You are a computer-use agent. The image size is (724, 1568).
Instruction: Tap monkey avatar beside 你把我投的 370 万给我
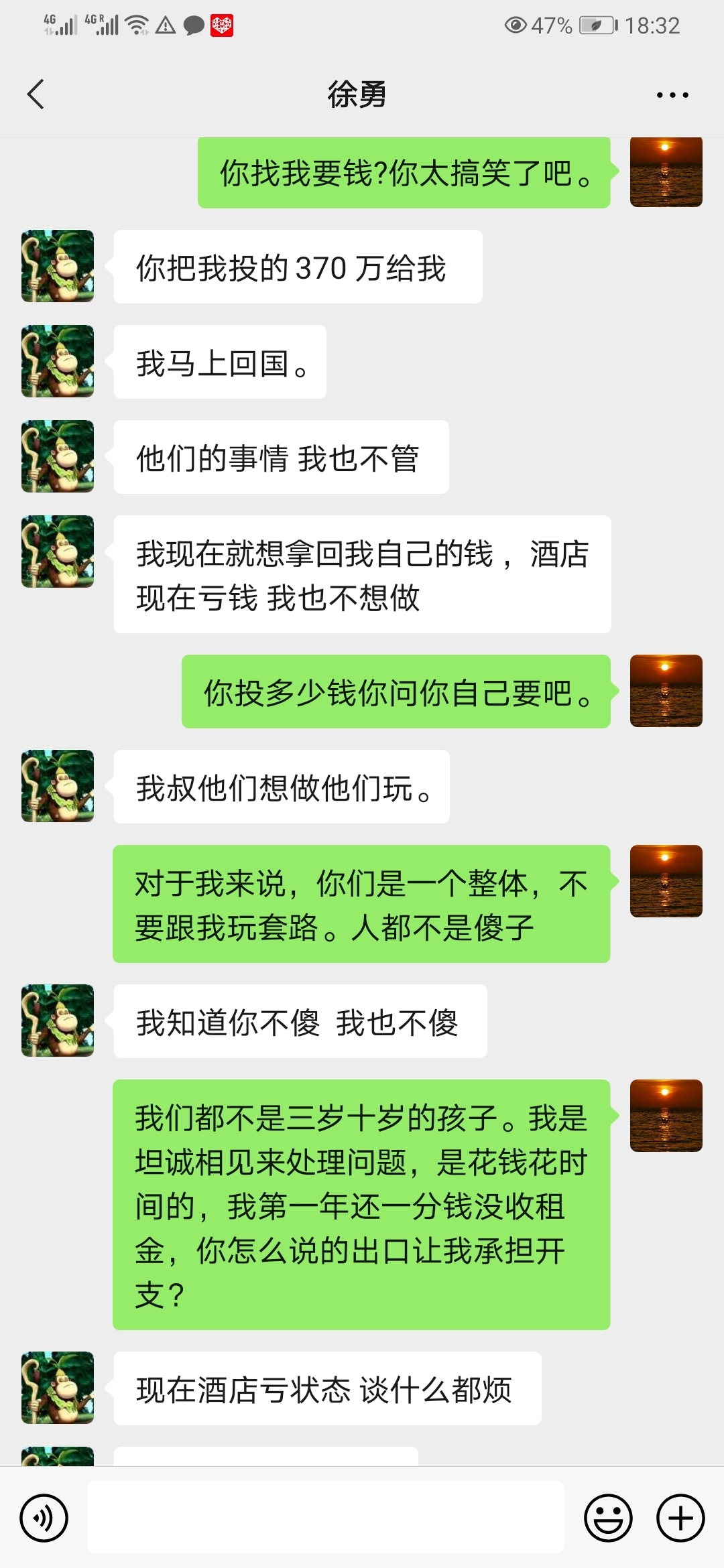coord(58,266)
